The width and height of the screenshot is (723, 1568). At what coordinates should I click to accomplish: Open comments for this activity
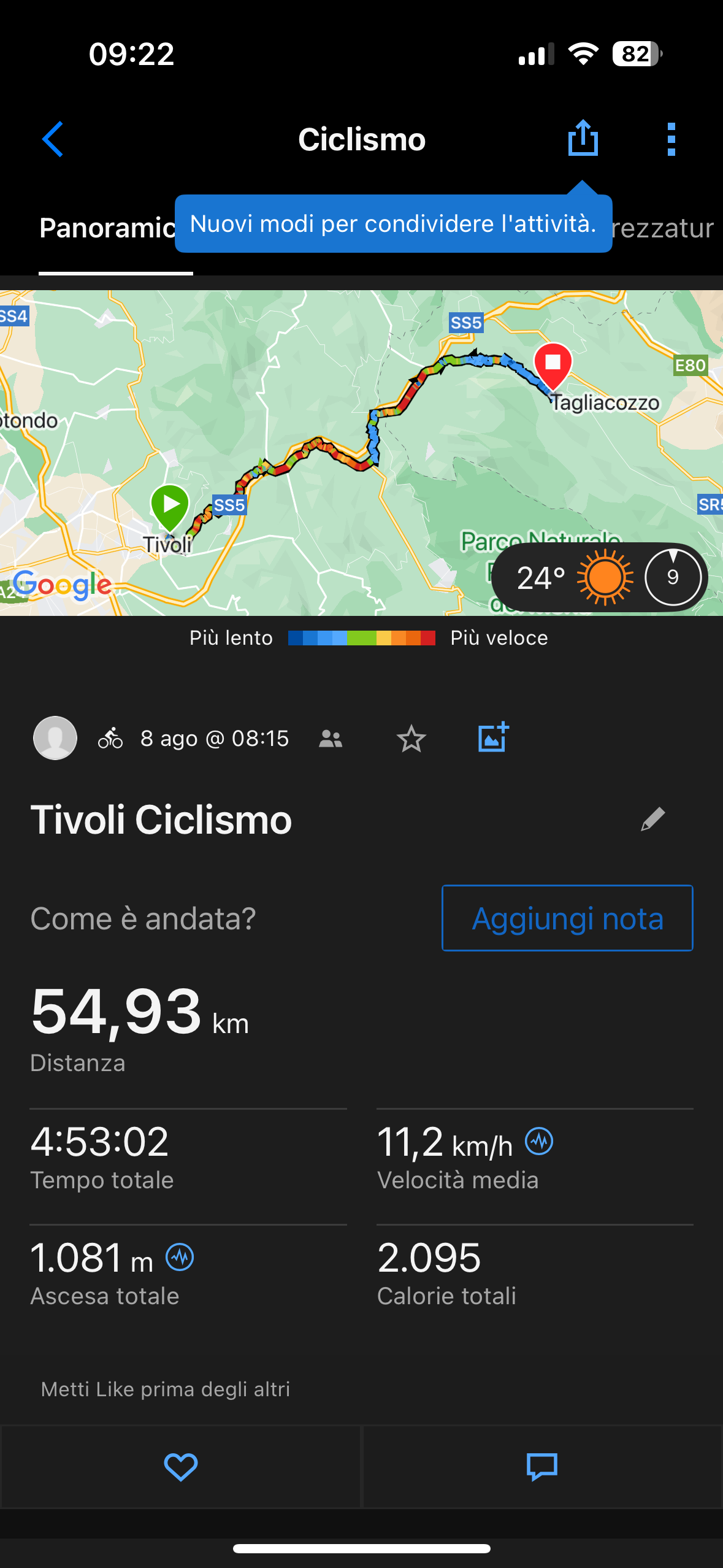click(x=542, y=1467)
